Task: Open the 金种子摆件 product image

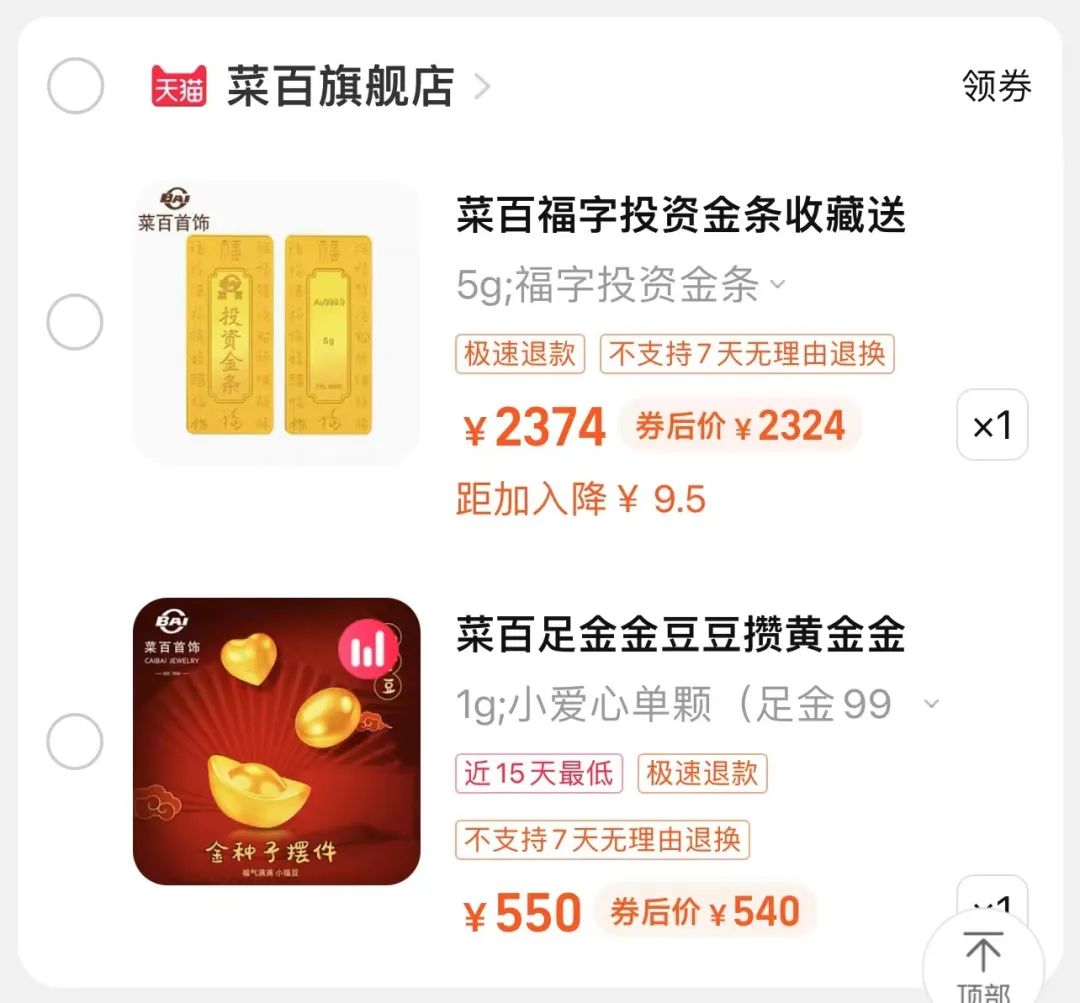Action: tap(276, 742)
